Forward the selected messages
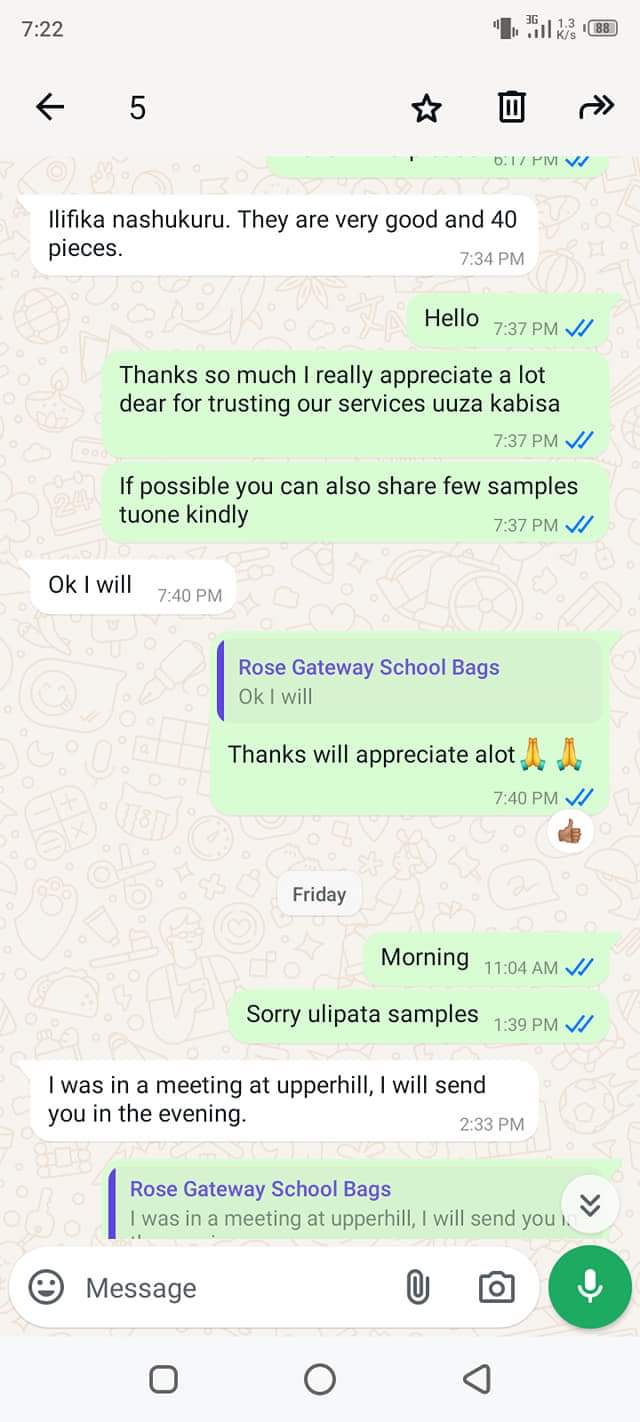 596,107
